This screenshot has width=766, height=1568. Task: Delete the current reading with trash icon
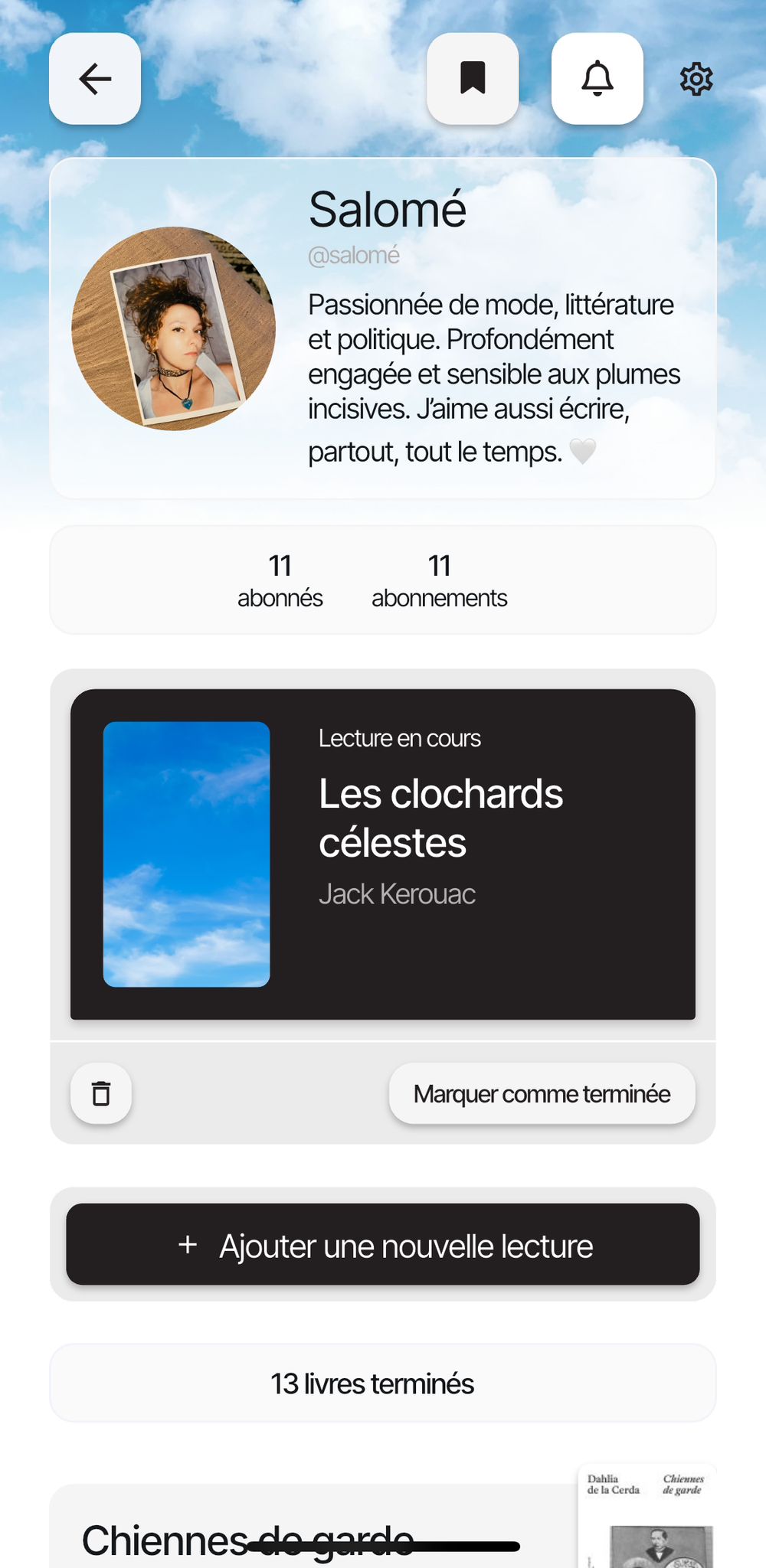101,1093
